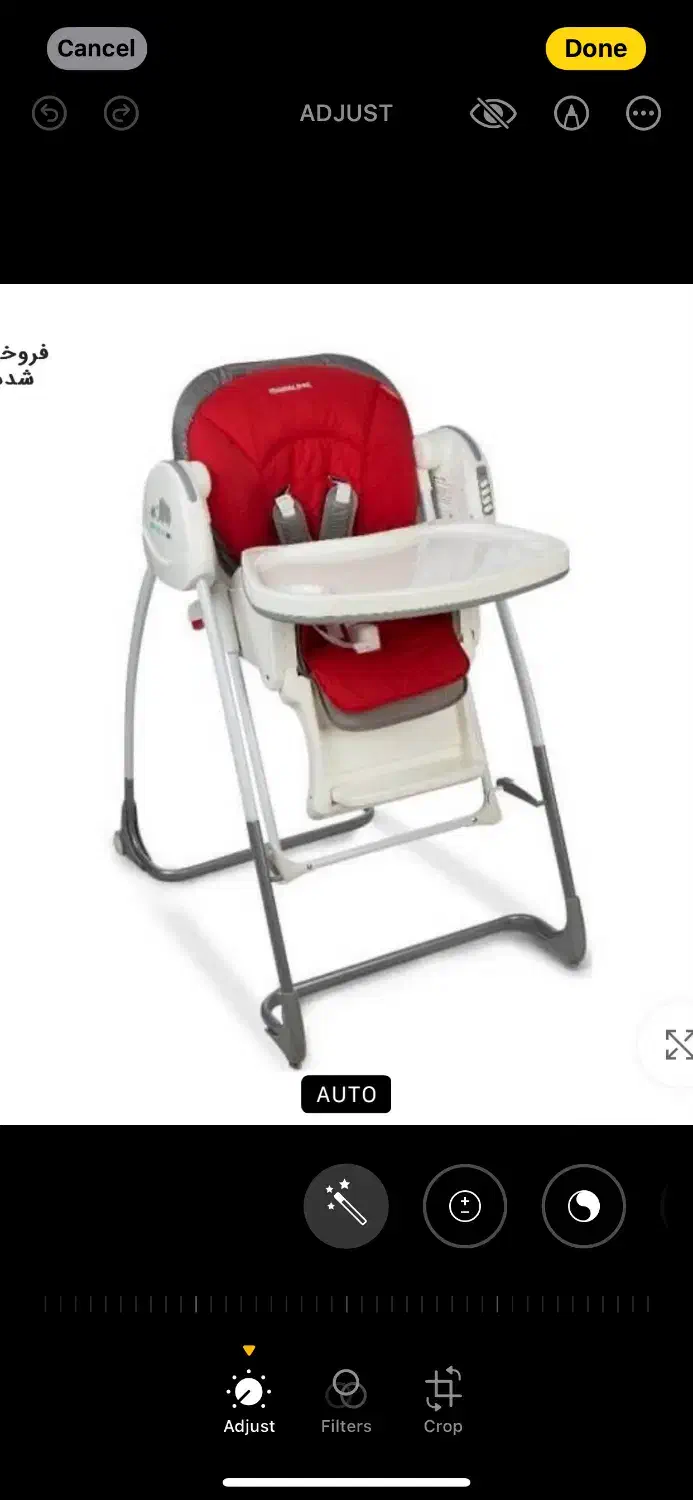This screenshot has height=1500, width=693.
Task: Expand the photo to full screen
Action: coord(677,1044)
